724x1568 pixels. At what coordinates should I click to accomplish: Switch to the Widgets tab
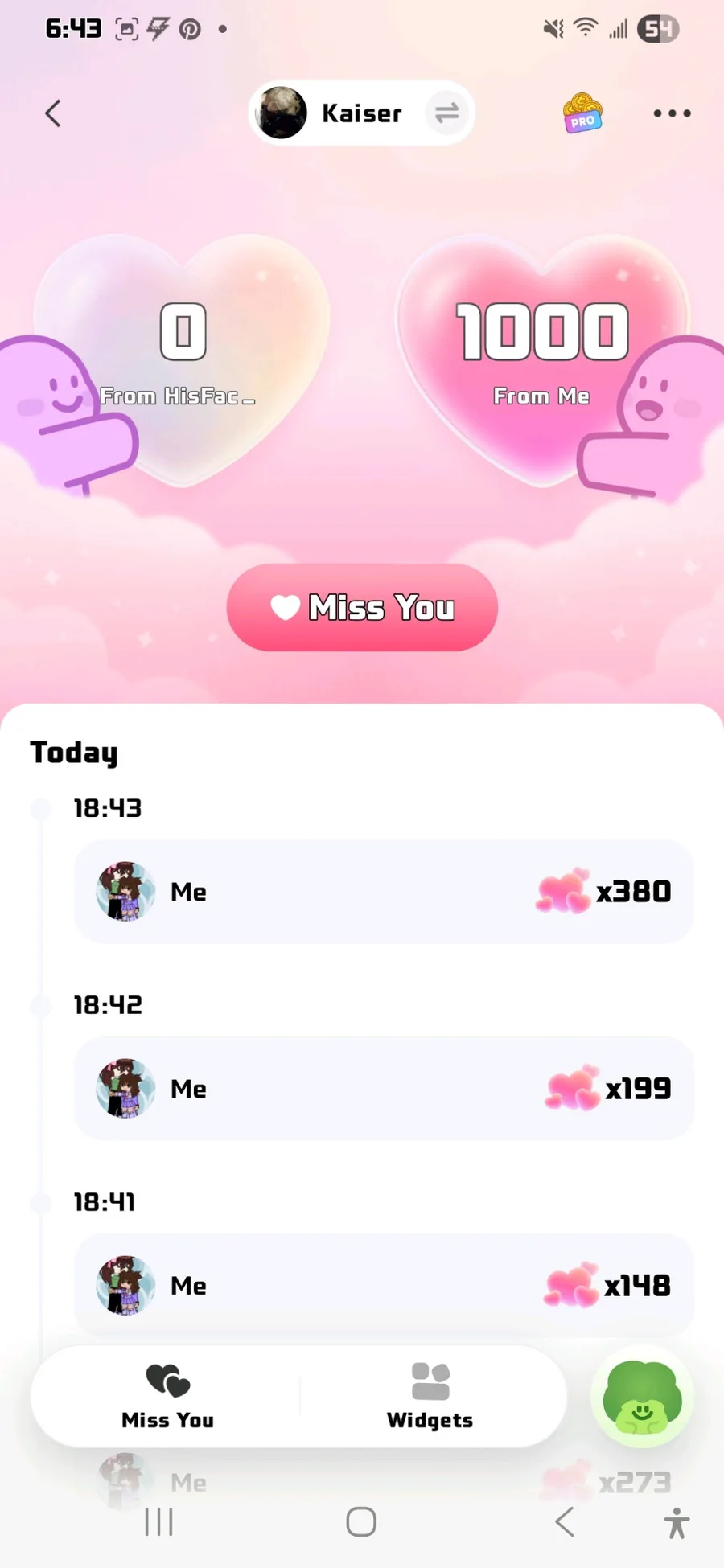(430, 1398)
